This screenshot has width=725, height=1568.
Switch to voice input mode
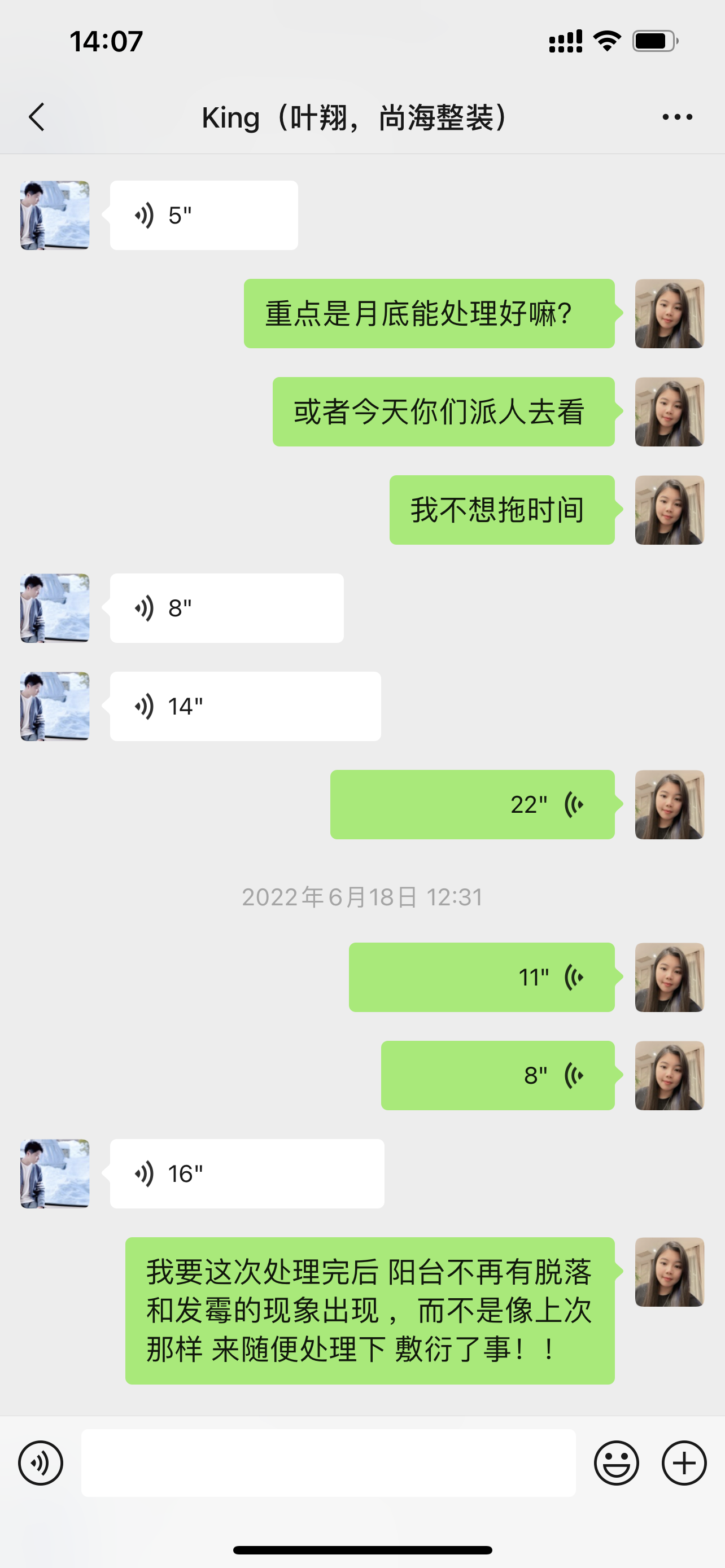[x=40, y=1462]
